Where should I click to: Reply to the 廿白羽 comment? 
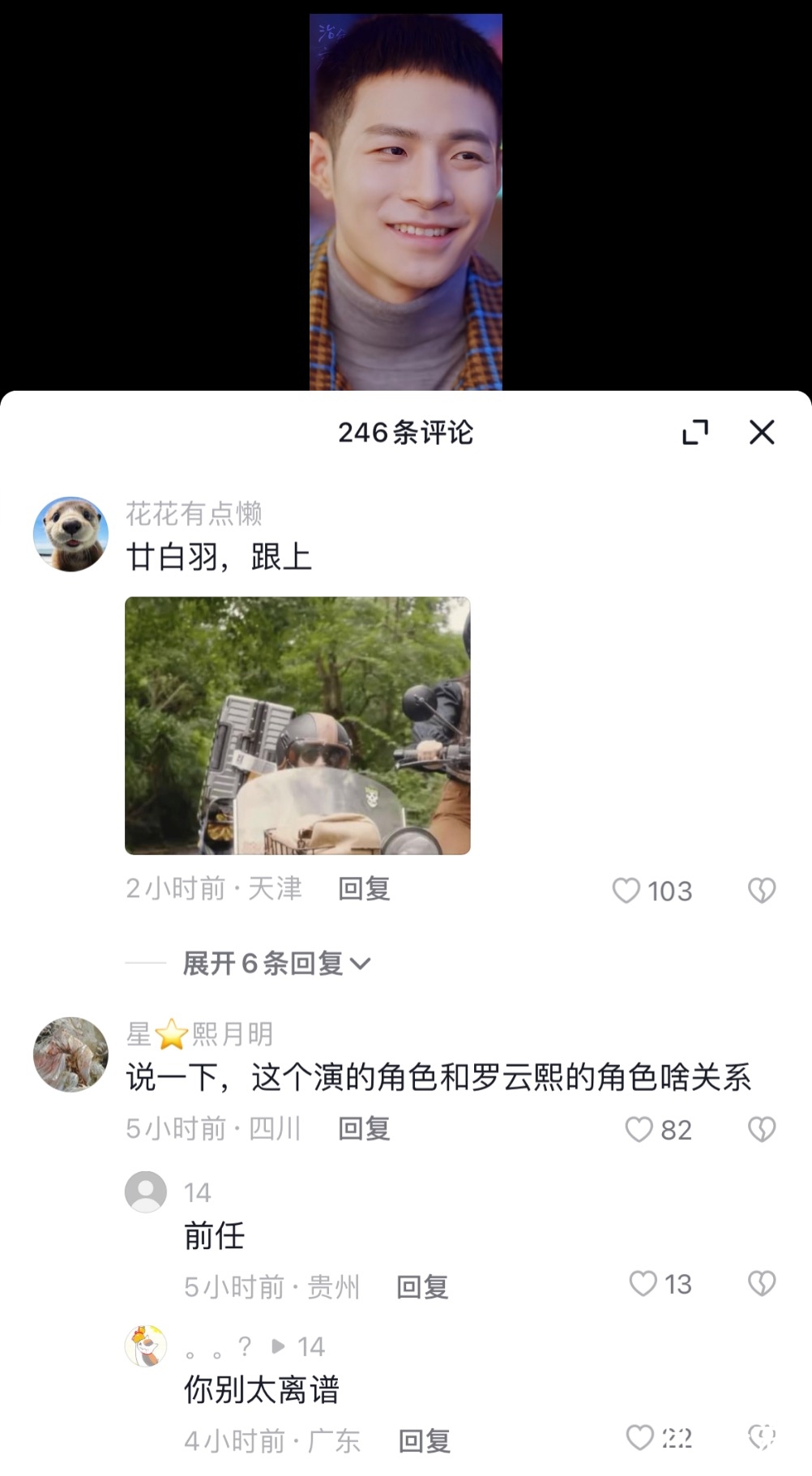(x=365, y=888)
